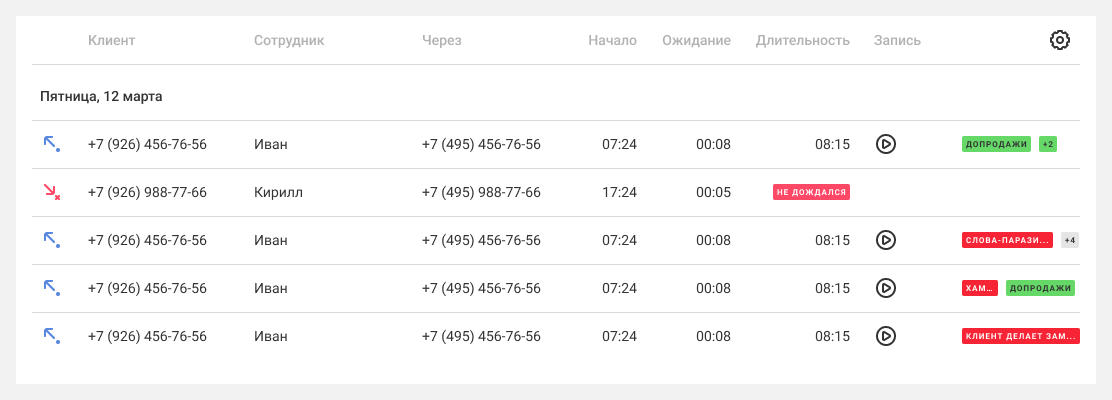
Task: Expand the +4 hidden tags chip
Action: click(x=1070, y=240)
